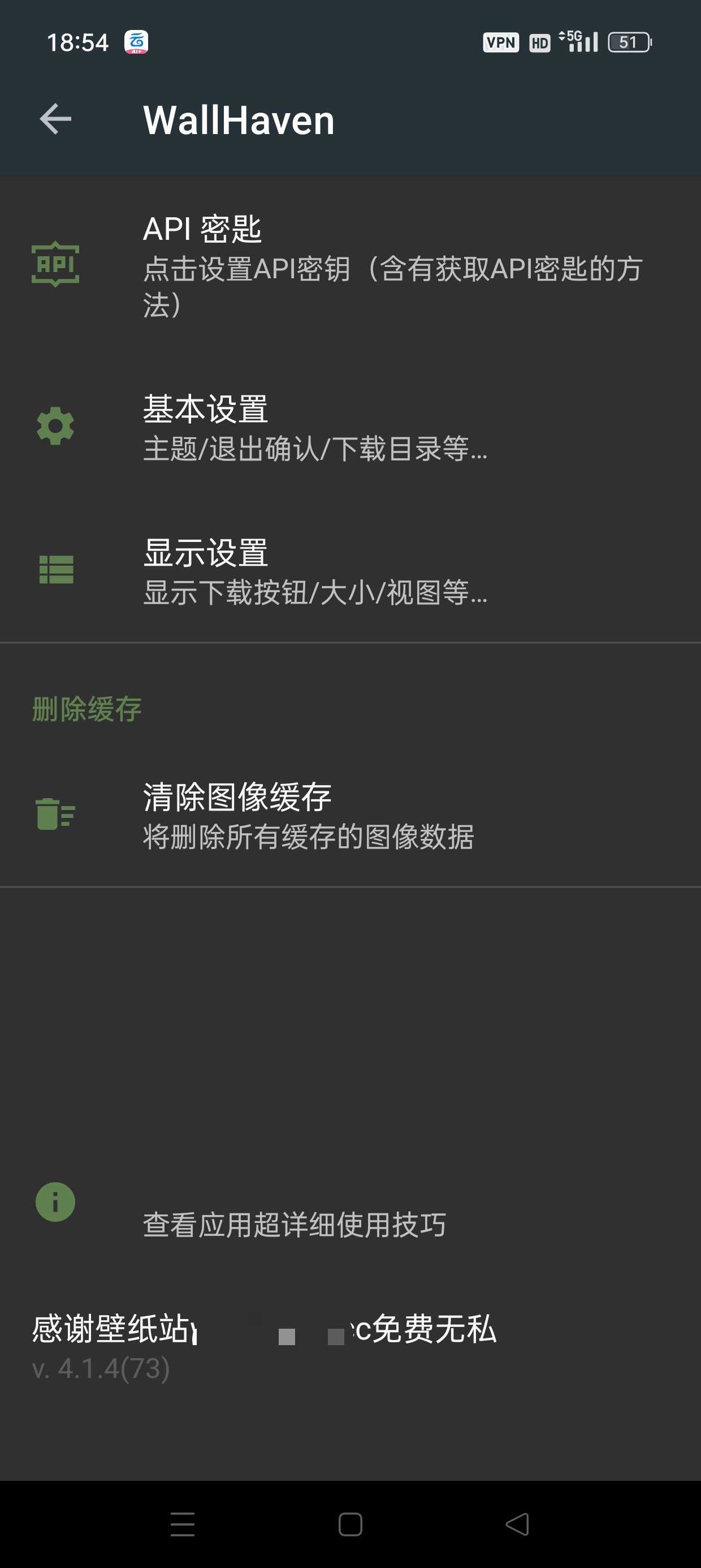
Task: Tap the VPN indicator in the status bar
Action: click(x=501, y=42)
